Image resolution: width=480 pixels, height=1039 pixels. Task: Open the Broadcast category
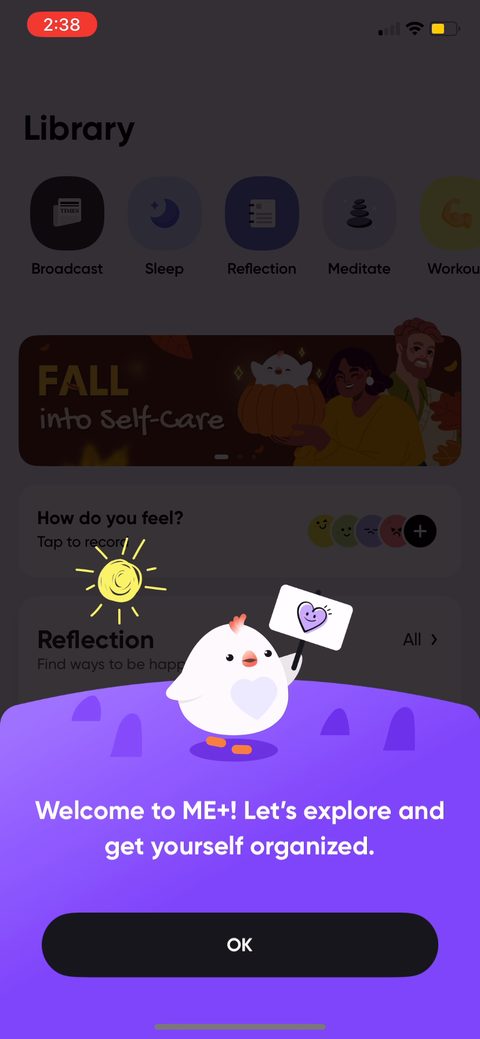[x=67, y=213]
